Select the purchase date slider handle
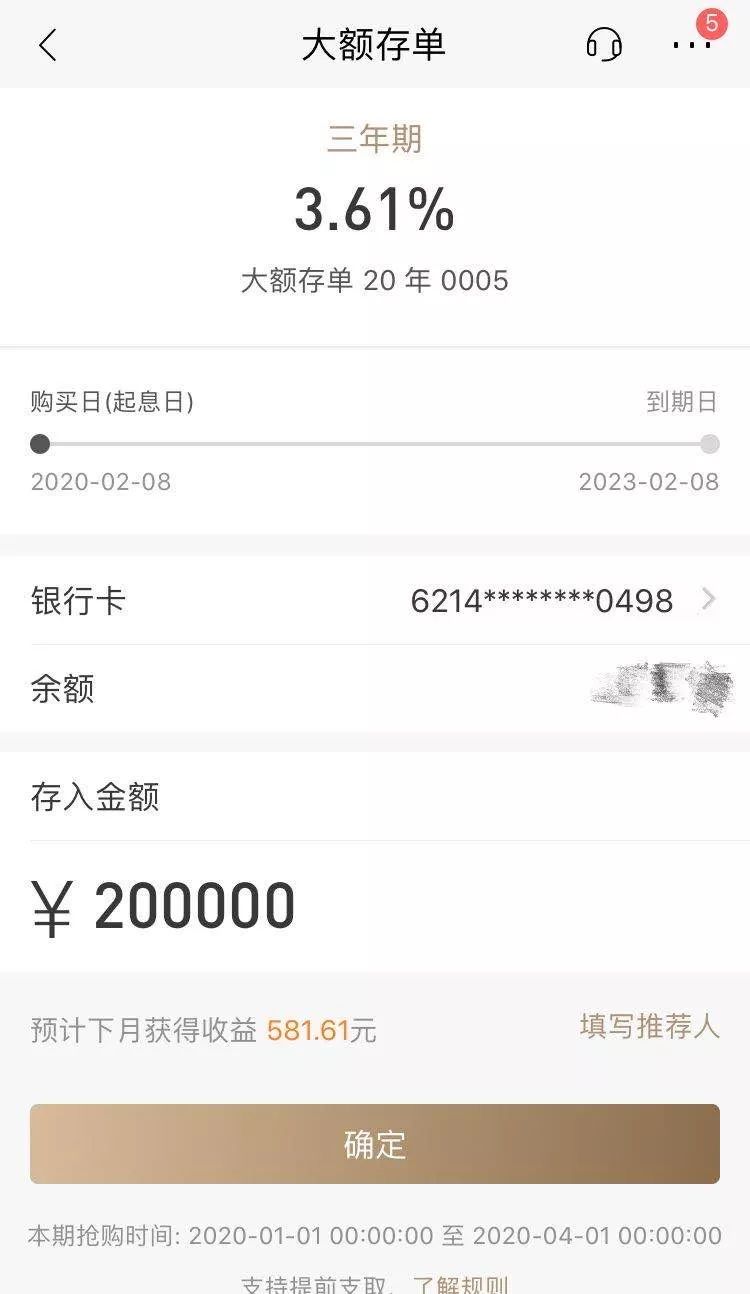This screenshot has width=750, height=1294. click(x=40, y=443)
